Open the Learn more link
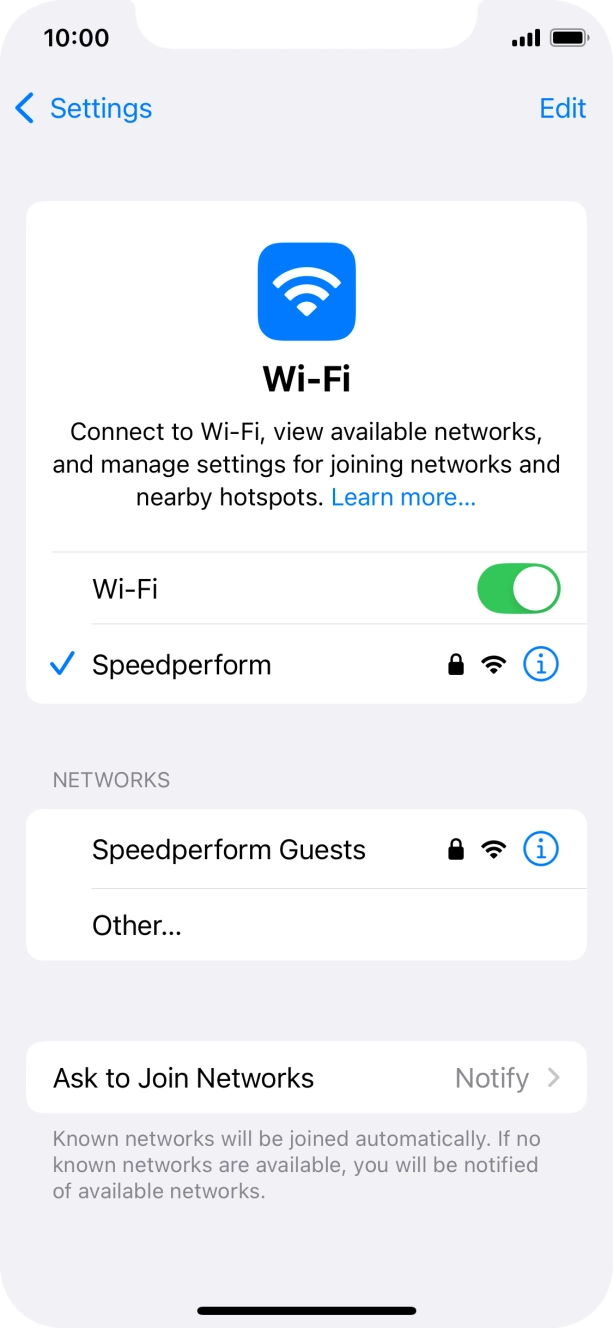The image size is (613, 1328). pos(404,497)
